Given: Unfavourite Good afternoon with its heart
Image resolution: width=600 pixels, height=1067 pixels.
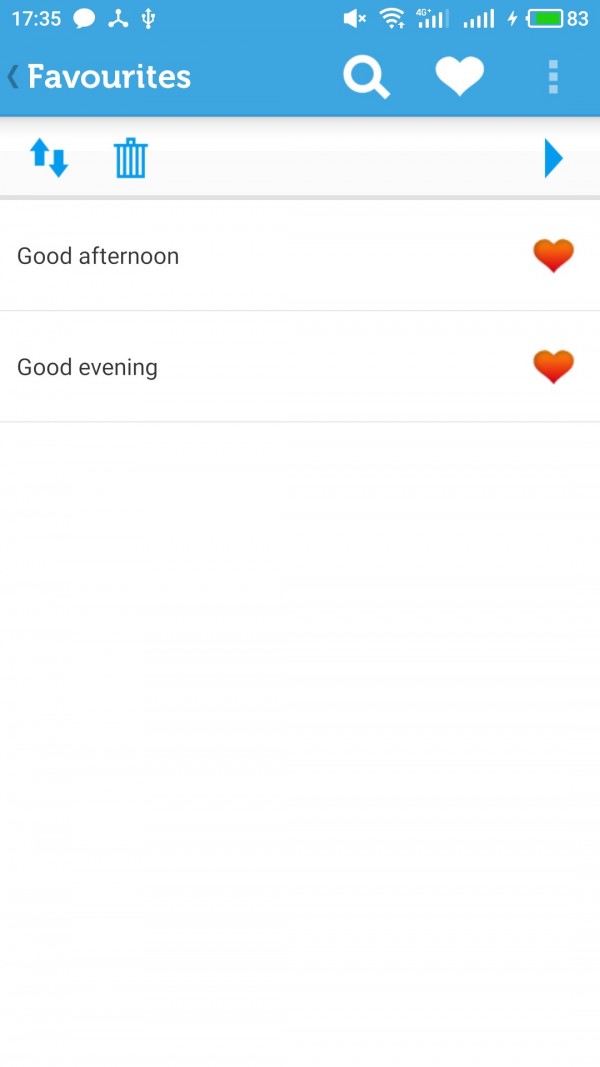Looking at the screenshot, I should tap(553, 256).
